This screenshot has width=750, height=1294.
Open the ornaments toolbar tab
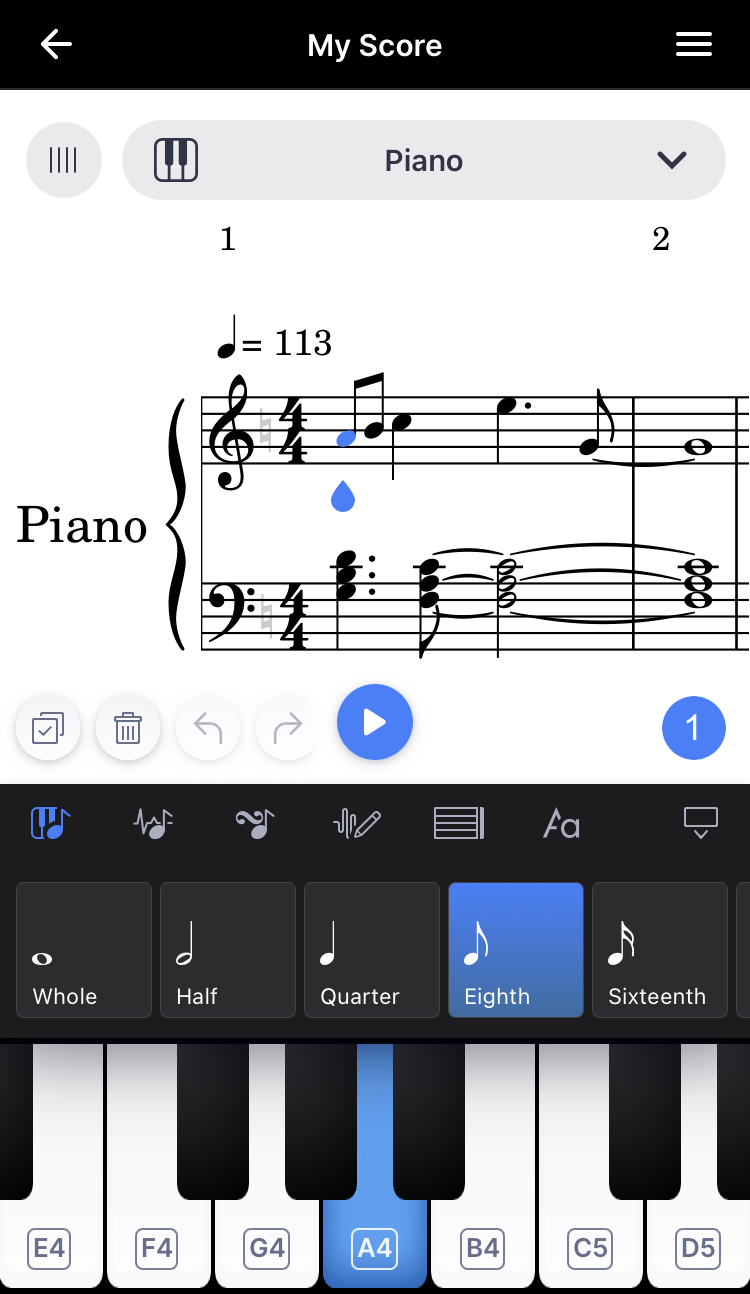click(x=255, y=824)
